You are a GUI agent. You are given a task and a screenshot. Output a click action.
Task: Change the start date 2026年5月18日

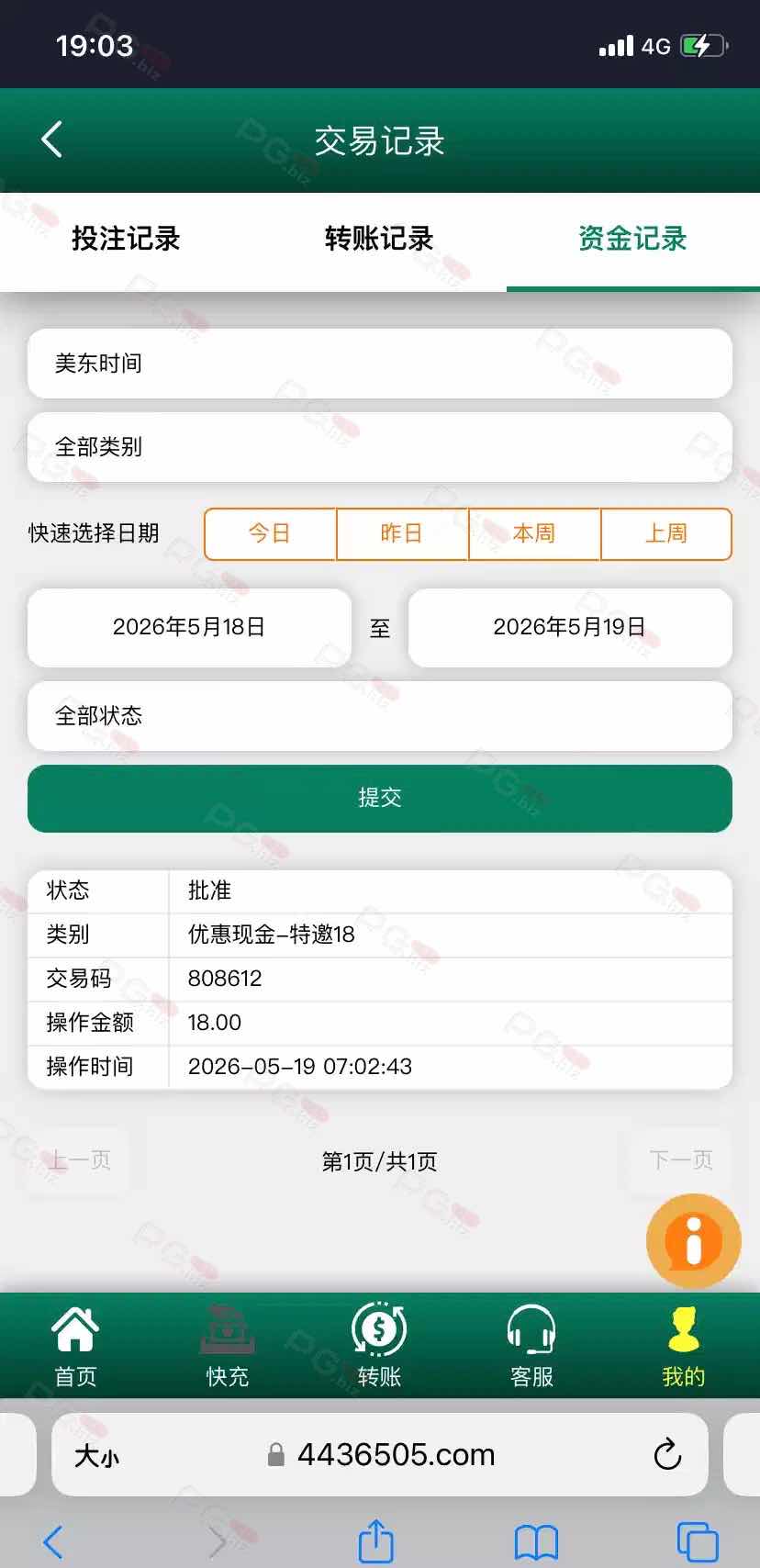tap(189, 627)
